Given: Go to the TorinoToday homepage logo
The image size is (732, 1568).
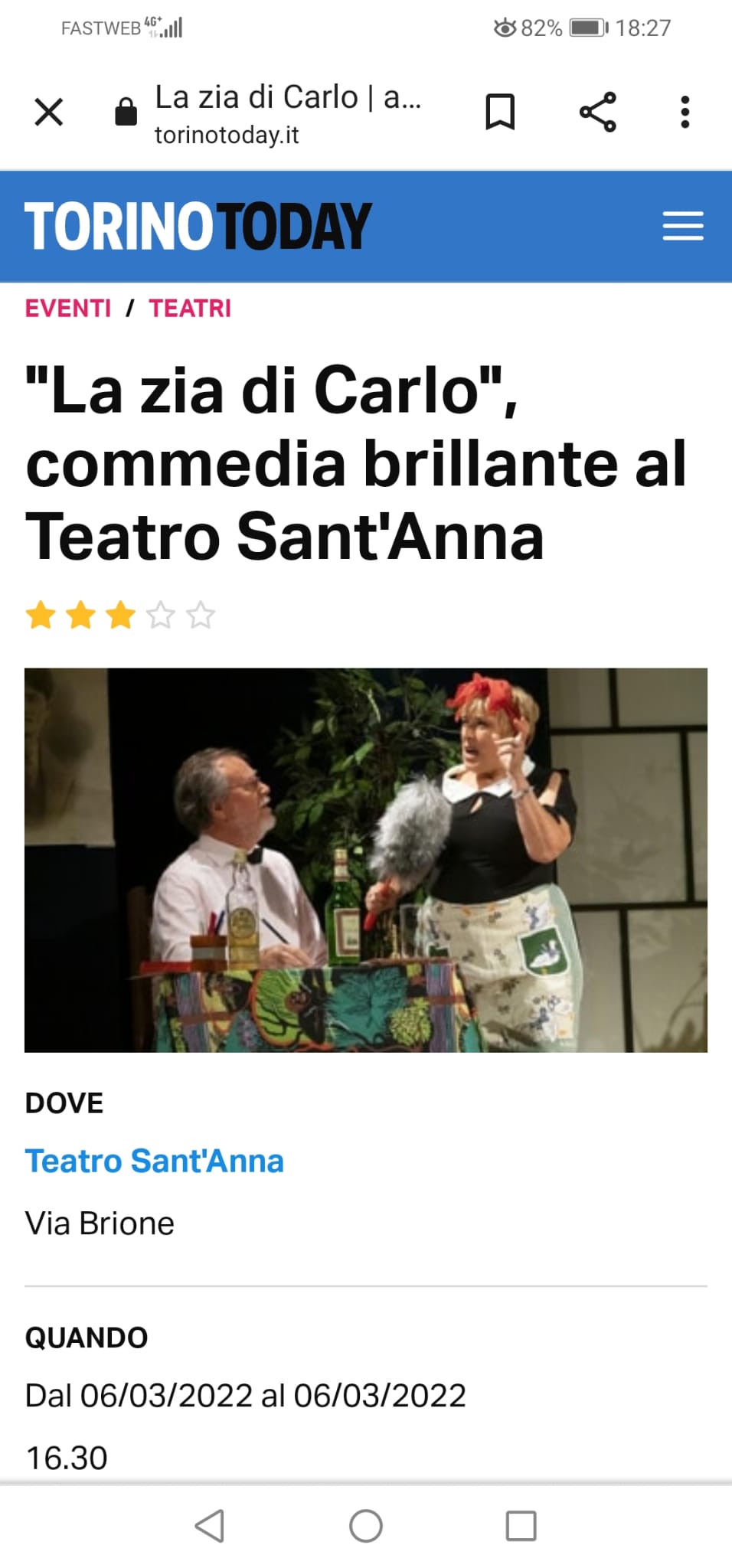Looking at the screenshot, I should click(x=198, y=226).
